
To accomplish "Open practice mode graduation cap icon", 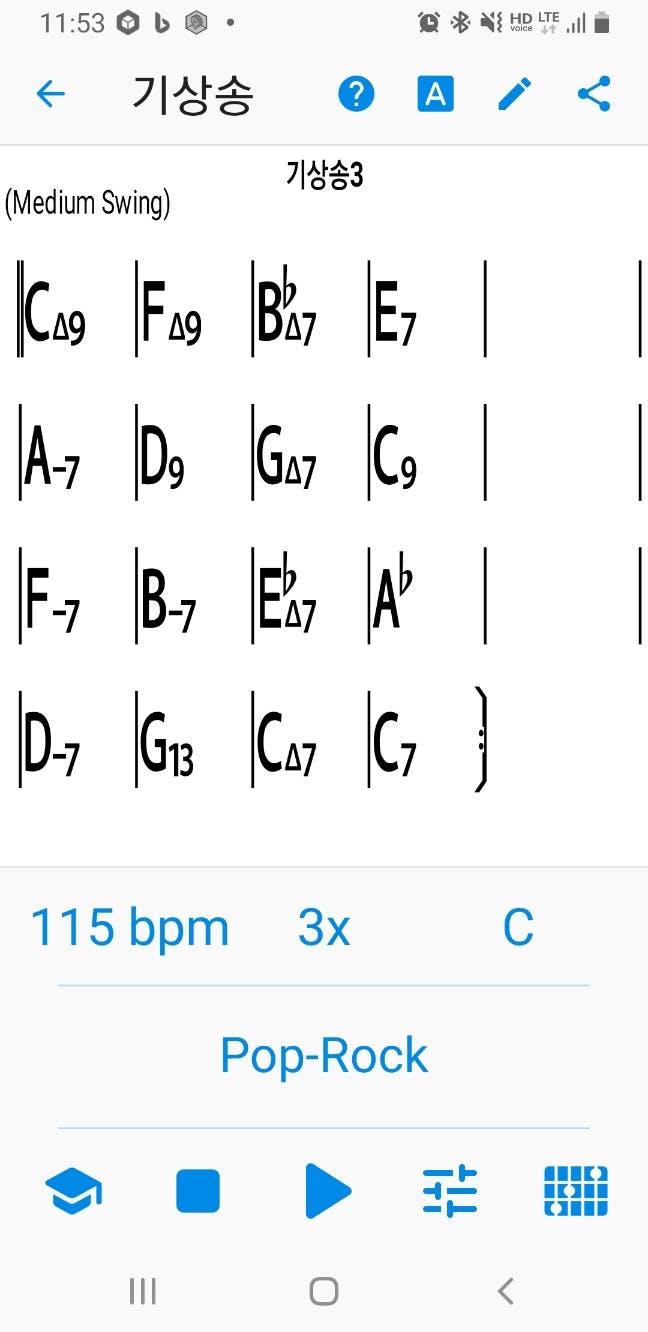I will [x=74, y=1192].
